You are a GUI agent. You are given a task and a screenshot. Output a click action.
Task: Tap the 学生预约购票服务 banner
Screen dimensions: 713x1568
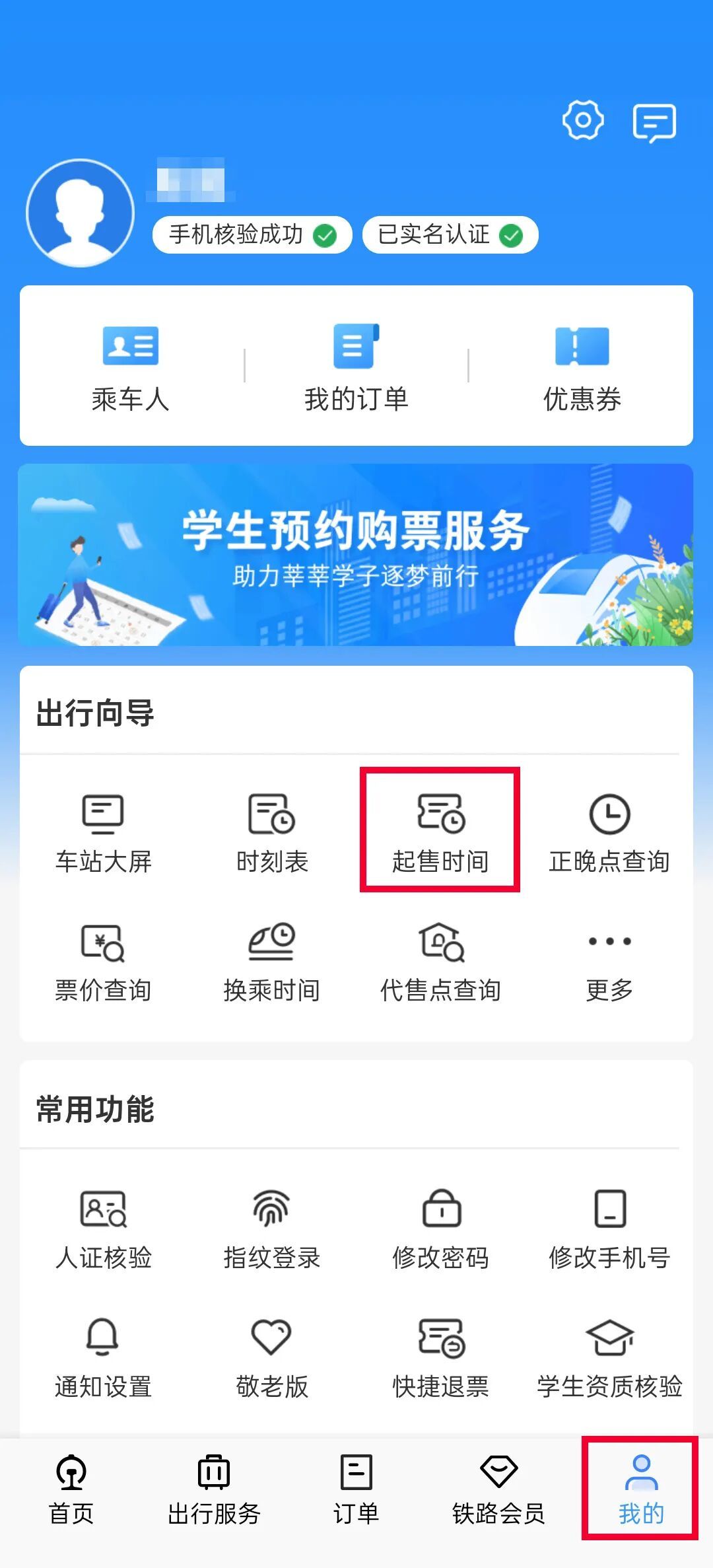pyautogui.click(x=356, y=555)
